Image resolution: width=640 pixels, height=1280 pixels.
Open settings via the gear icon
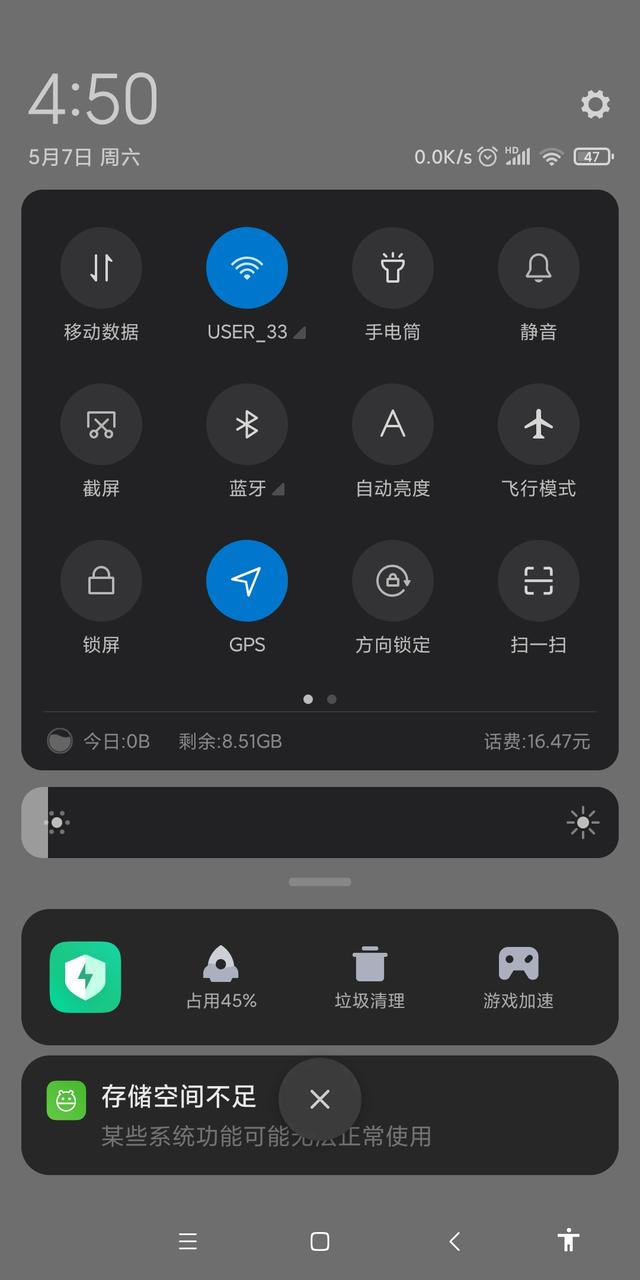pyautogui.click(x=595, y=104)
